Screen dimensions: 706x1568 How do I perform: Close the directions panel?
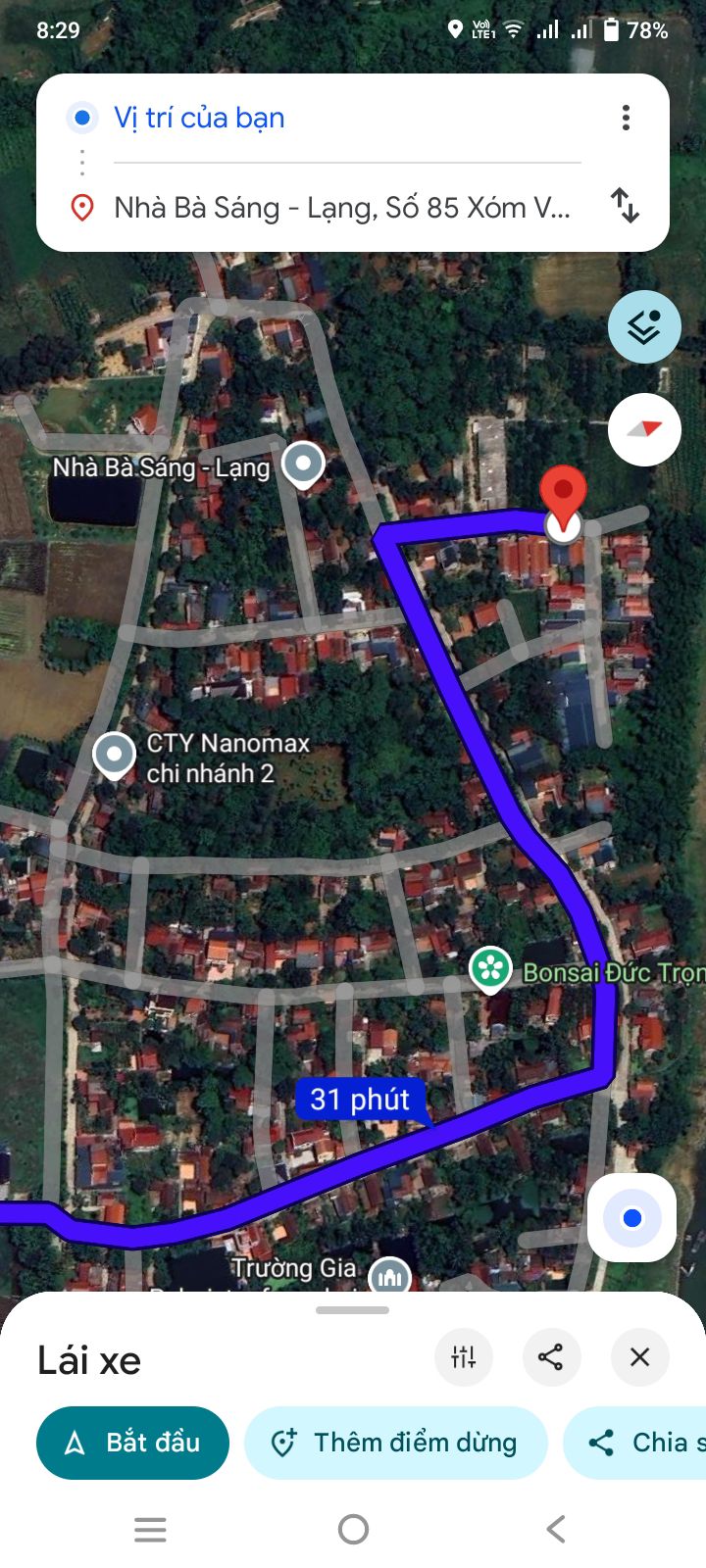pos(639,1357)
